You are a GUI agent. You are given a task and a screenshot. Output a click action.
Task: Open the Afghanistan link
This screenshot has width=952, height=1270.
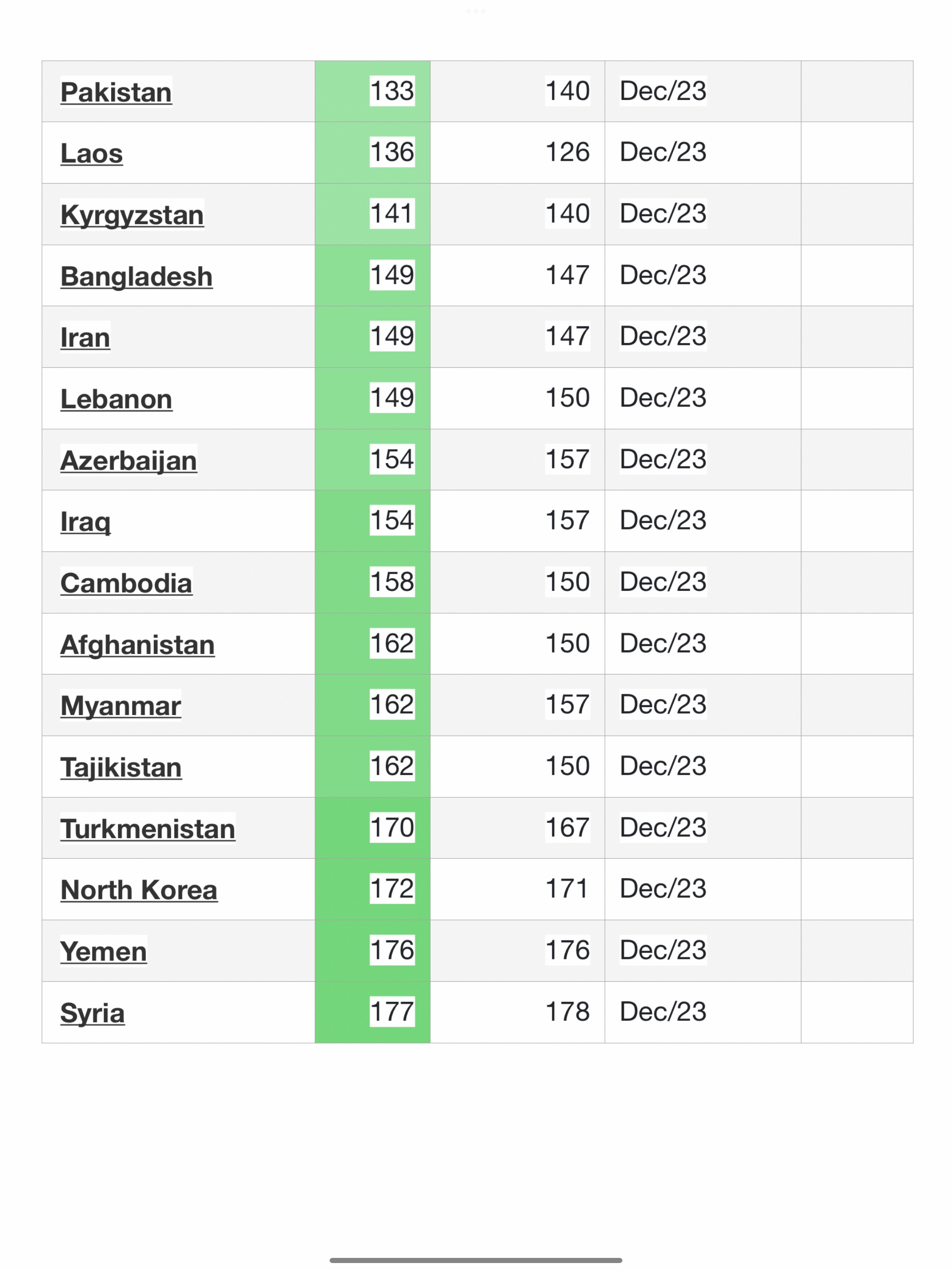coord(137,644)
